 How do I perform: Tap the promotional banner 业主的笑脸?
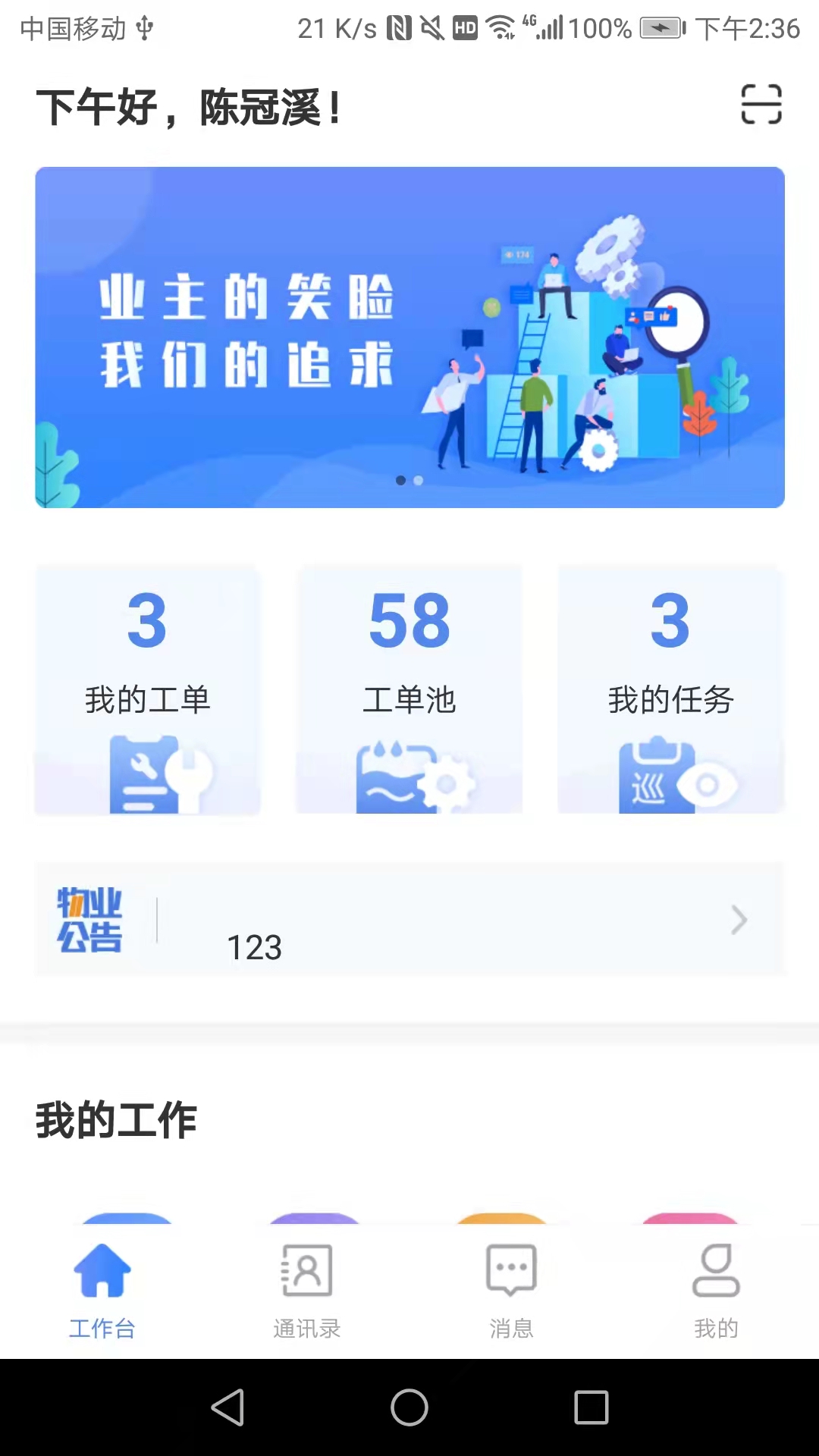coord(409,337)
